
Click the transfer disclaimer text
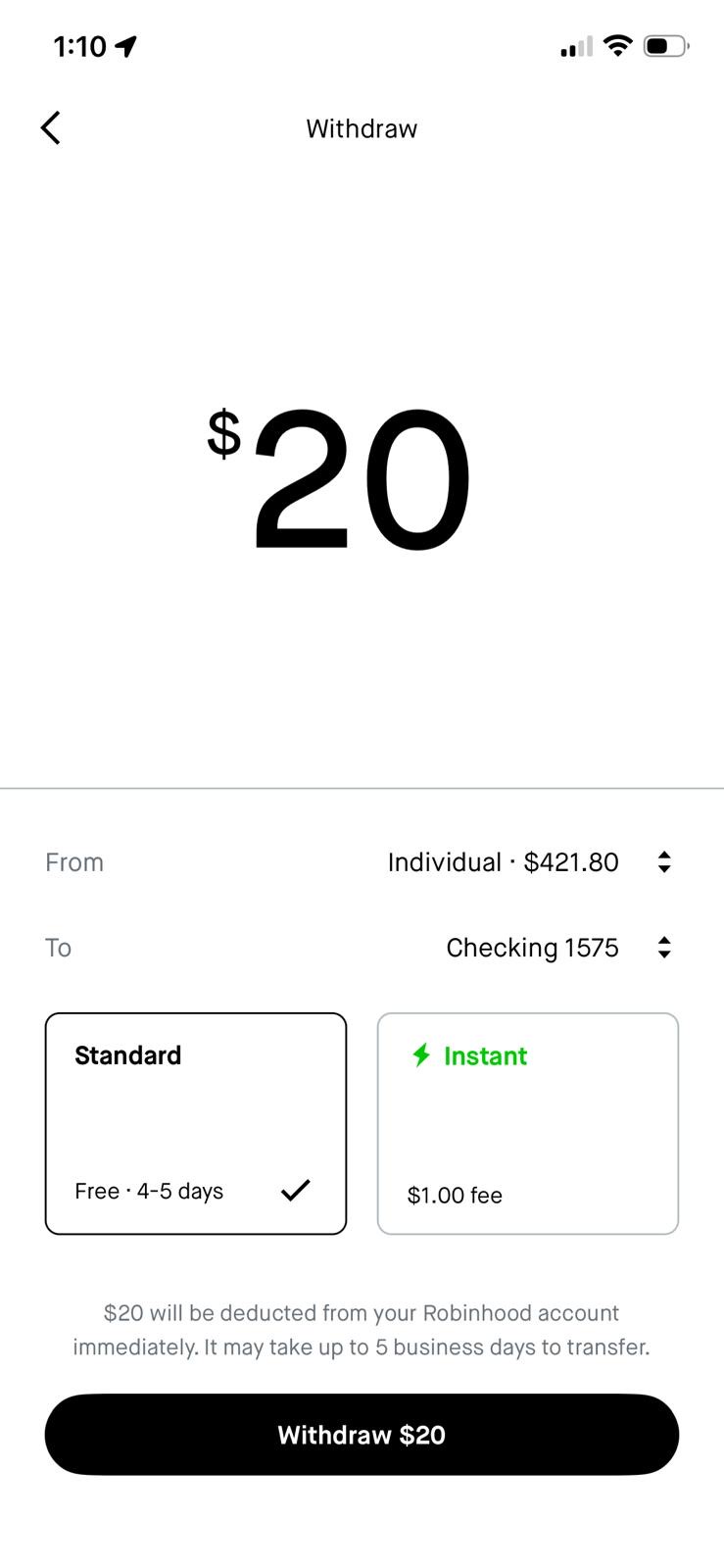[361, 1330]
